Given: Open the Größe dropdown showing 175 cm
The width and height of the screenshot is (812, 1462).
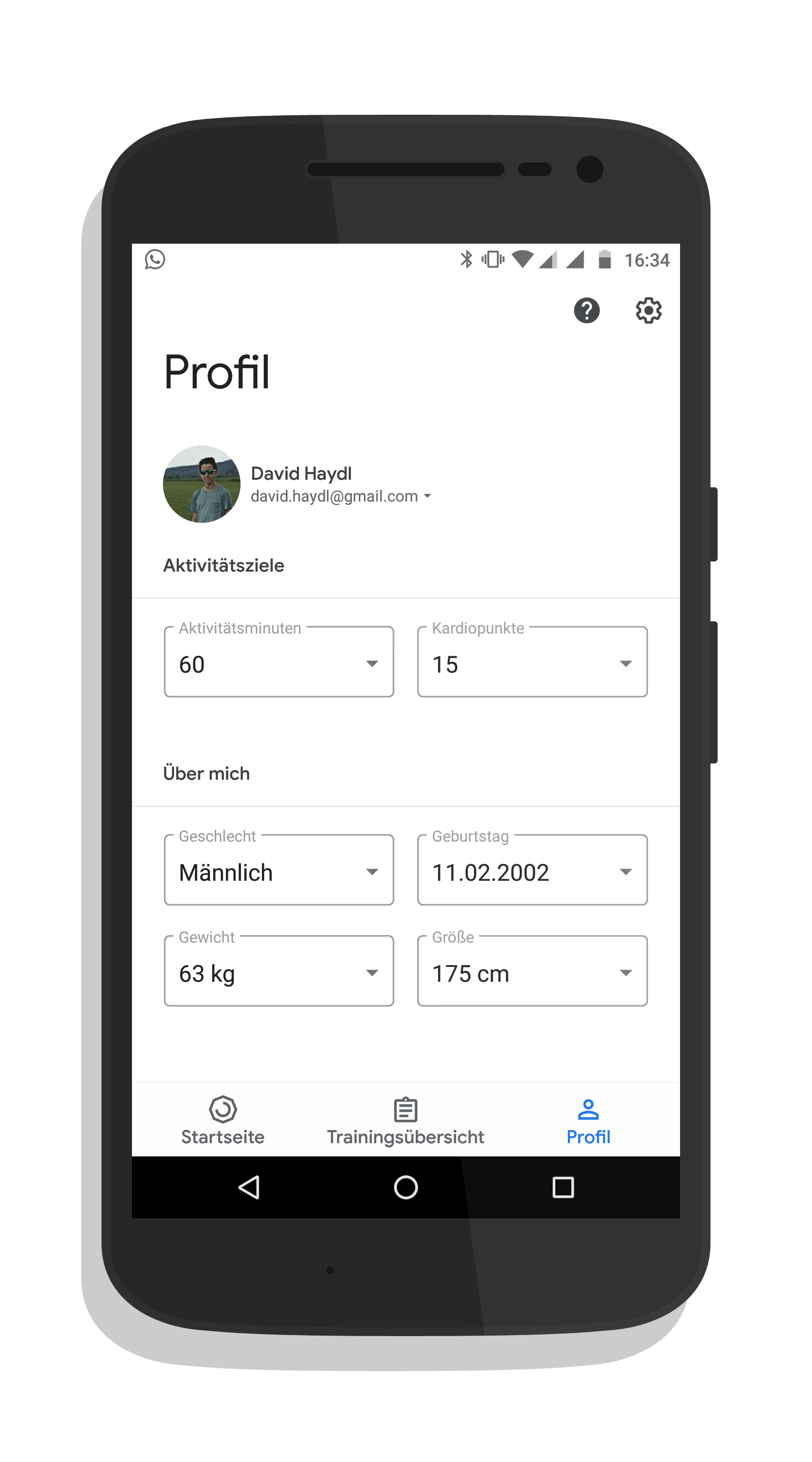Looking at the screenshot, I should (532, 971).
